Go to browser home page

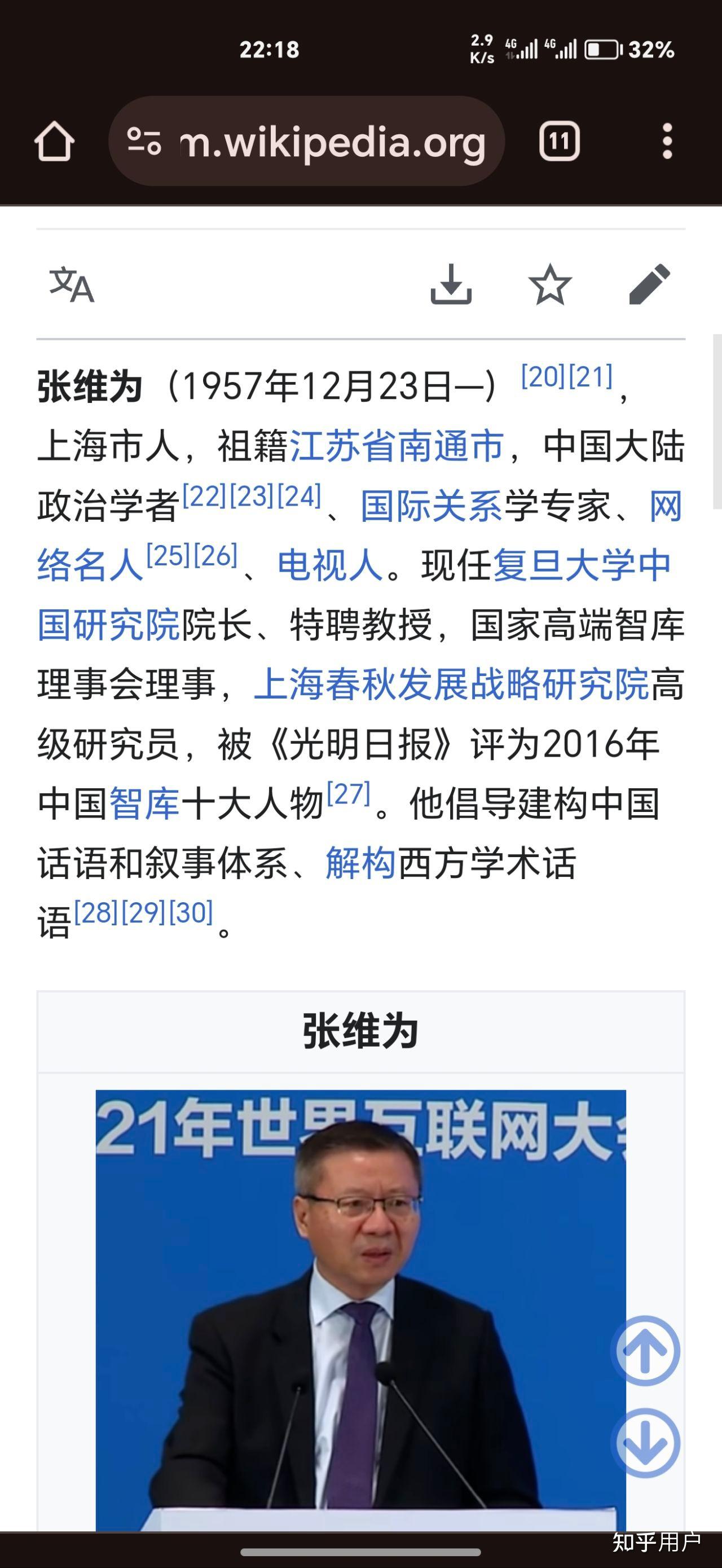coord(54,141)
